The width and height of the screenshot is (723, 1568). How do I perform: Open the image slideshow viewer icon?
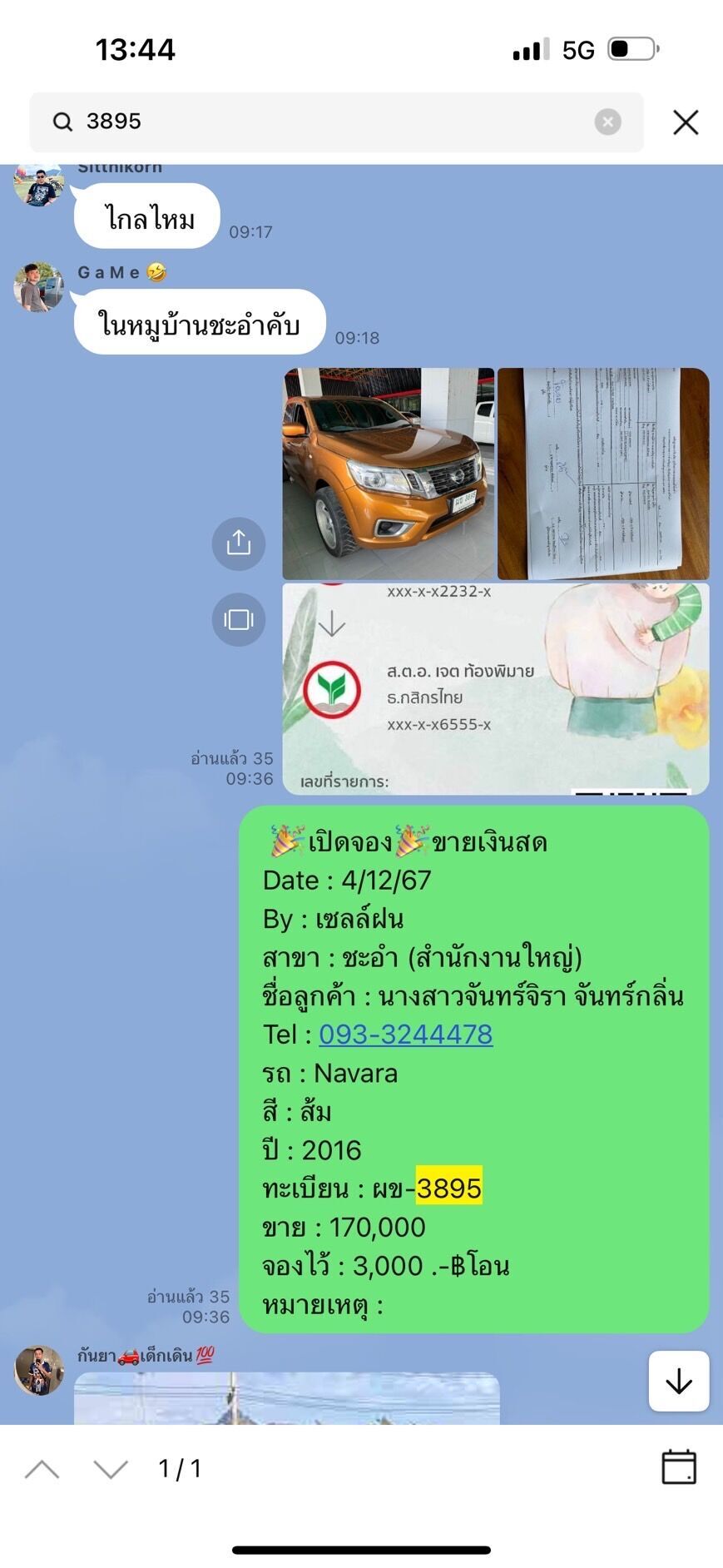(x=239, y=620)
